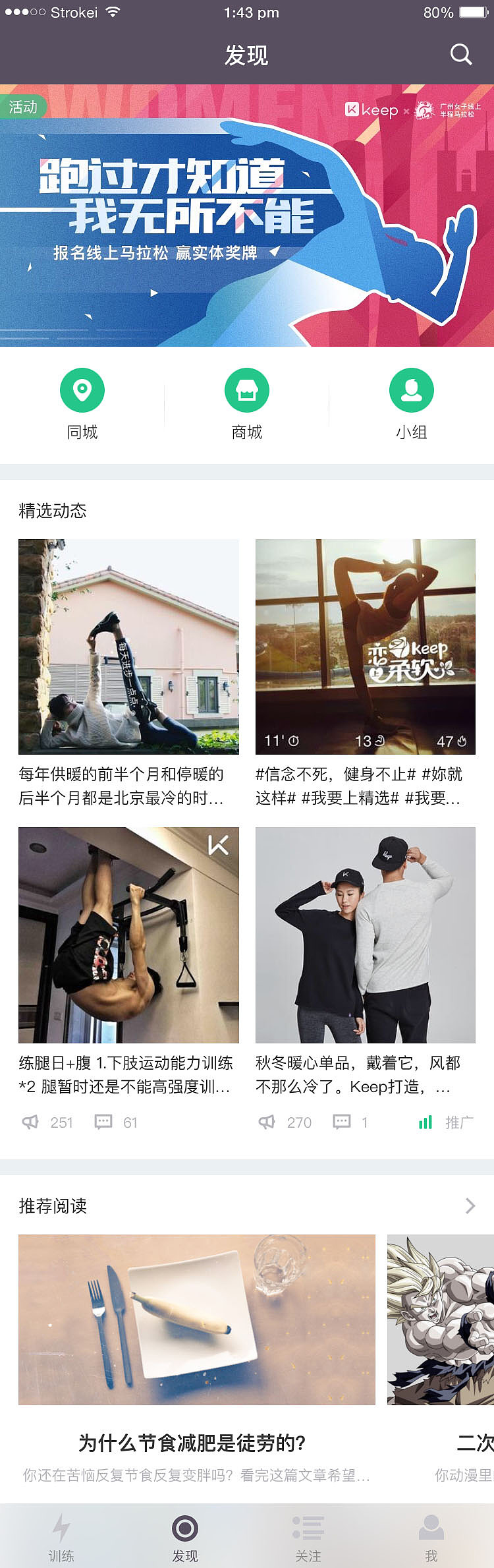Switch to the 训练 tab
Screen dimensions: 494x1568
click(61, 1534)
